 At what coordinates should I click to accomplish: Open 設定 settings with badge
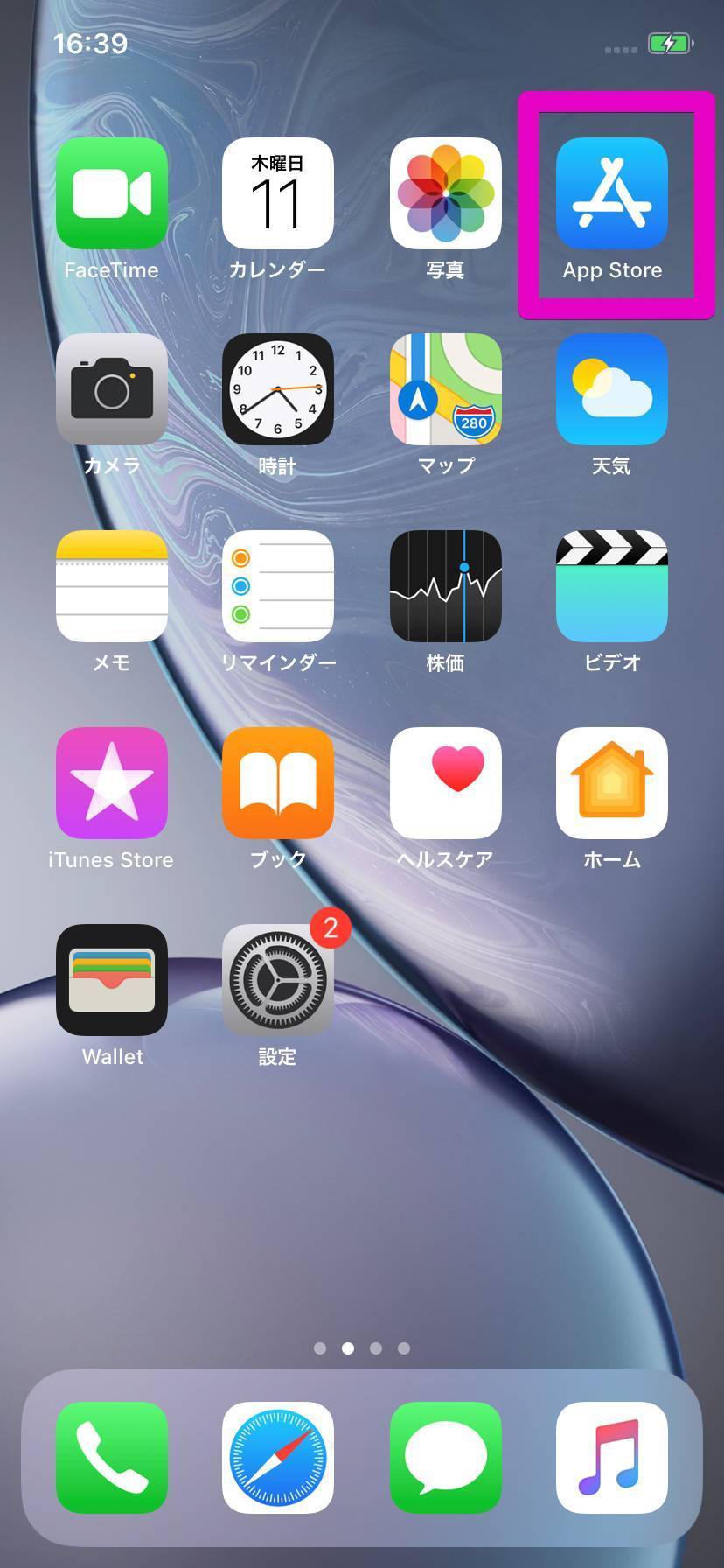[278, 980]
